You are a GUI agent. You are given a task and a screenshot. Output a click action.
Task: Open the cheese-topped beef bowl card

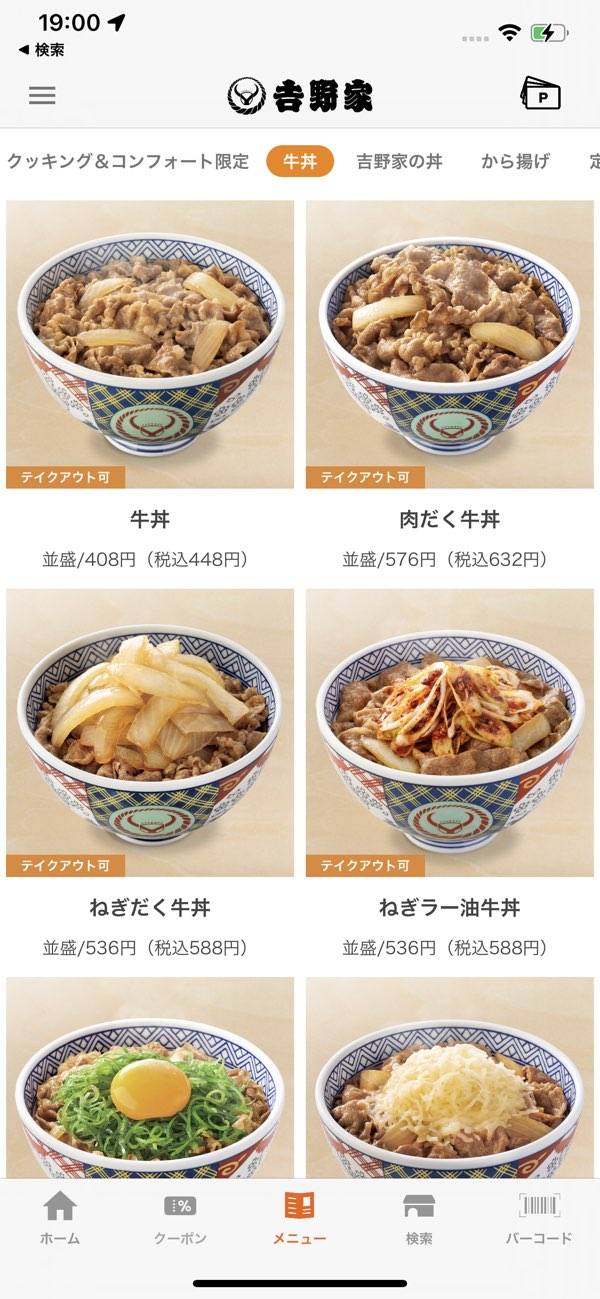(449, 1080)
